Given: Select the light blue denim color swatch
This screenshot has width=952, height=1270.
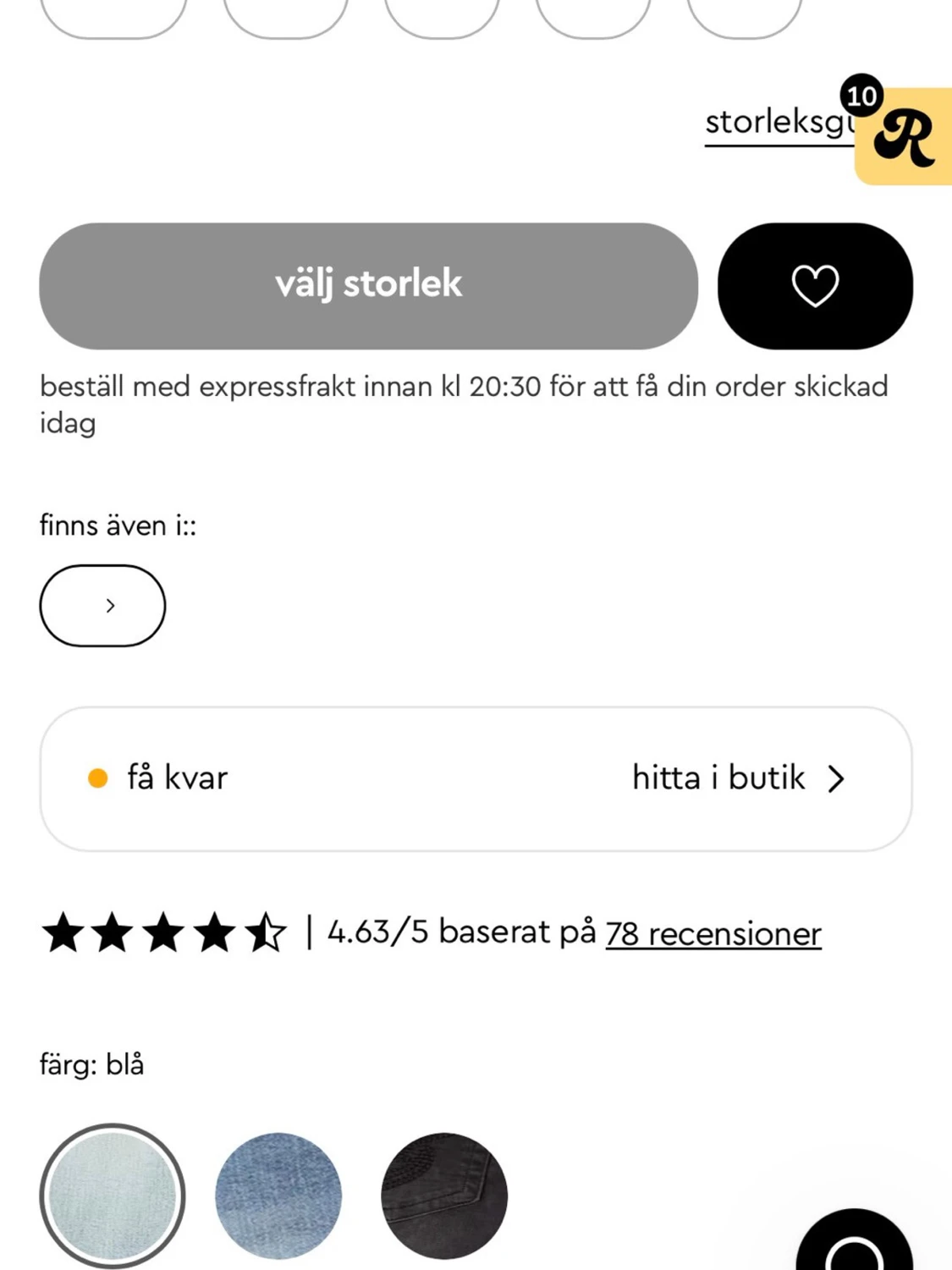Looking at the screenshot, I should click(113, 1196).
